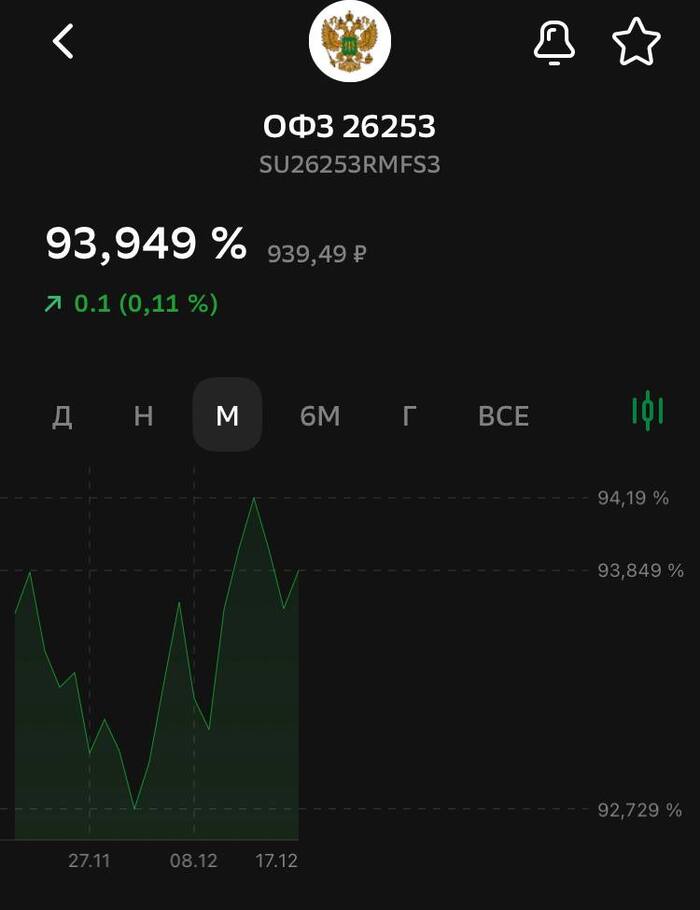Toggle candlestick chart view
This screenshot has width=700, height=910.
(x=647, y=410)
